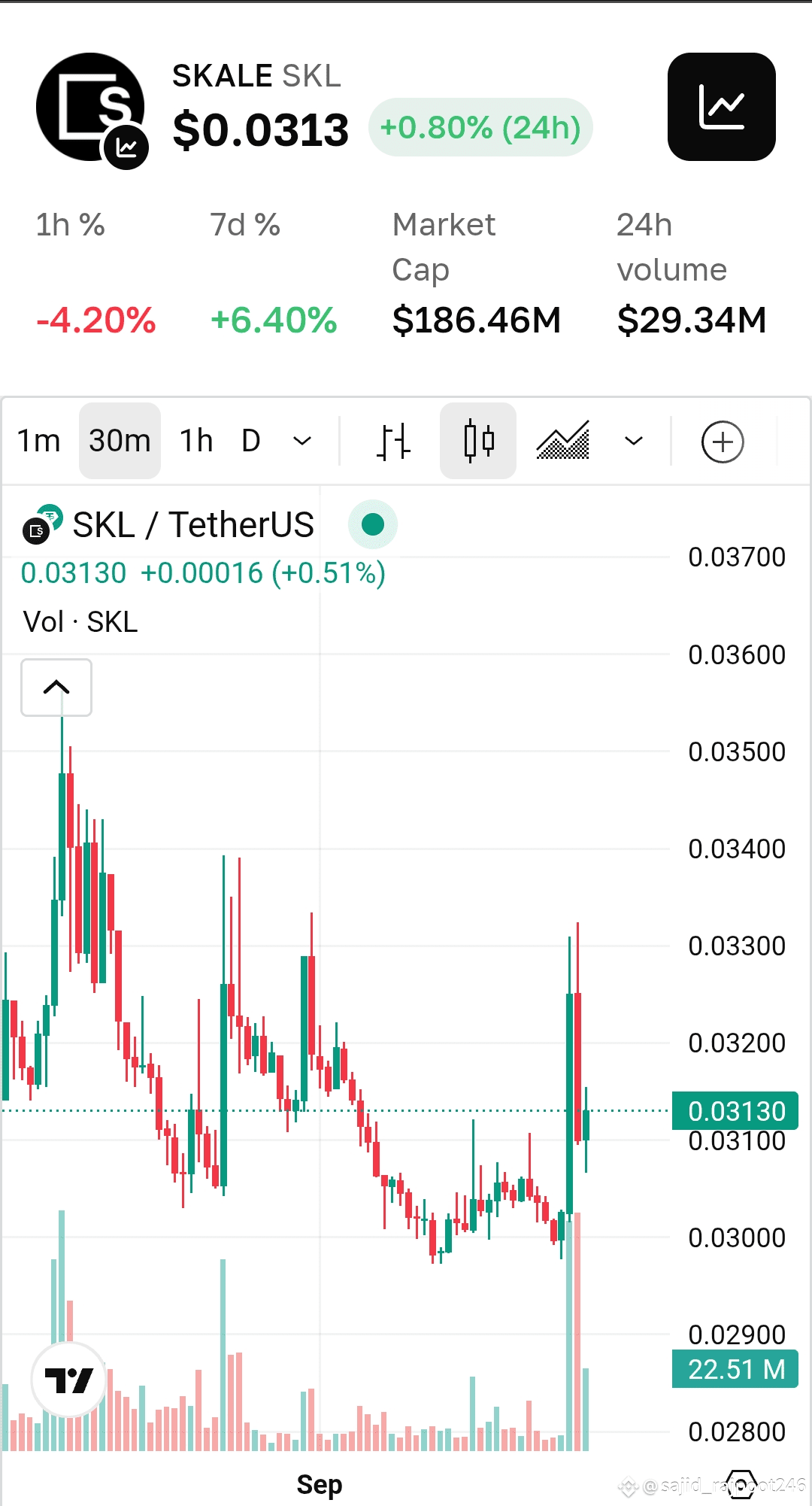Switch to the 1h timeframe
The width and height of the screenshot is (812, 1506).
196,441
